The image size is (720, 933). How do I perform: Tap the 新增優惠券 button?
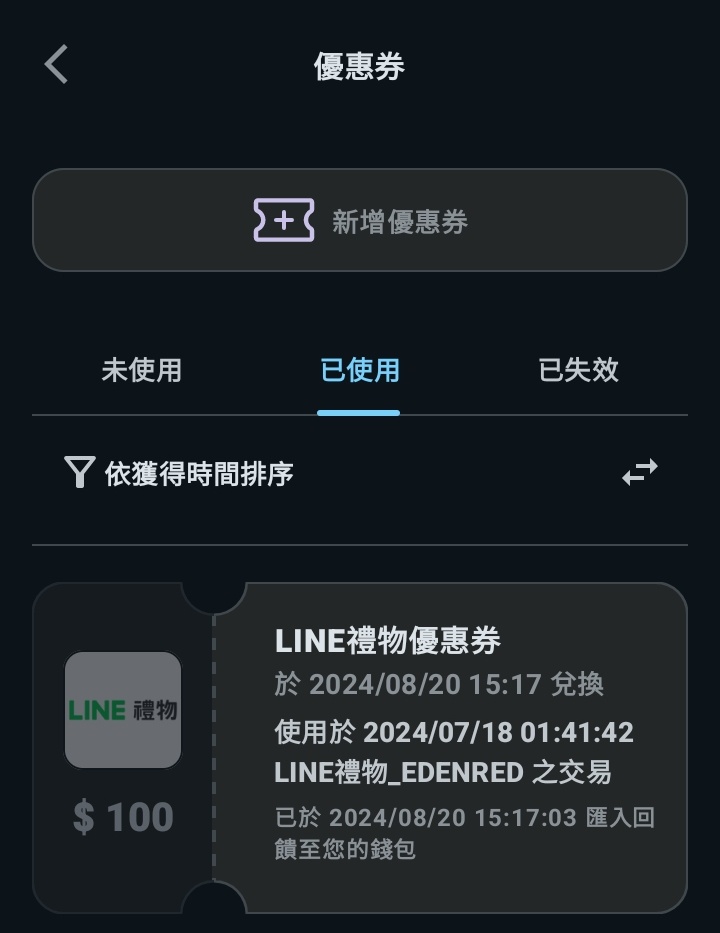(x=360, y=220)
